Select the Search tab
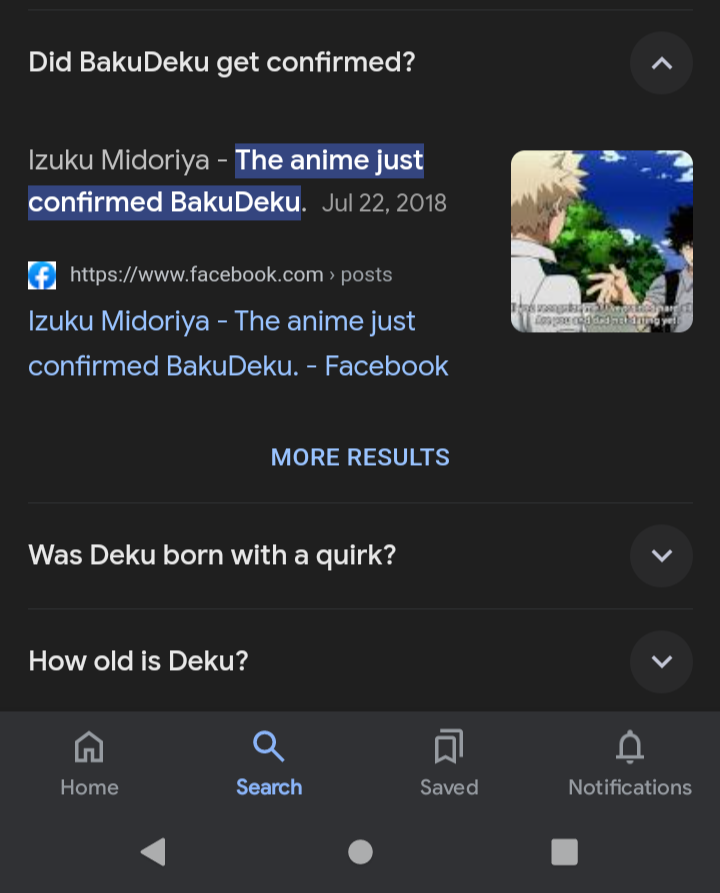Image resolution: width=720 pixels, height=893 pixels. (269, 763)
